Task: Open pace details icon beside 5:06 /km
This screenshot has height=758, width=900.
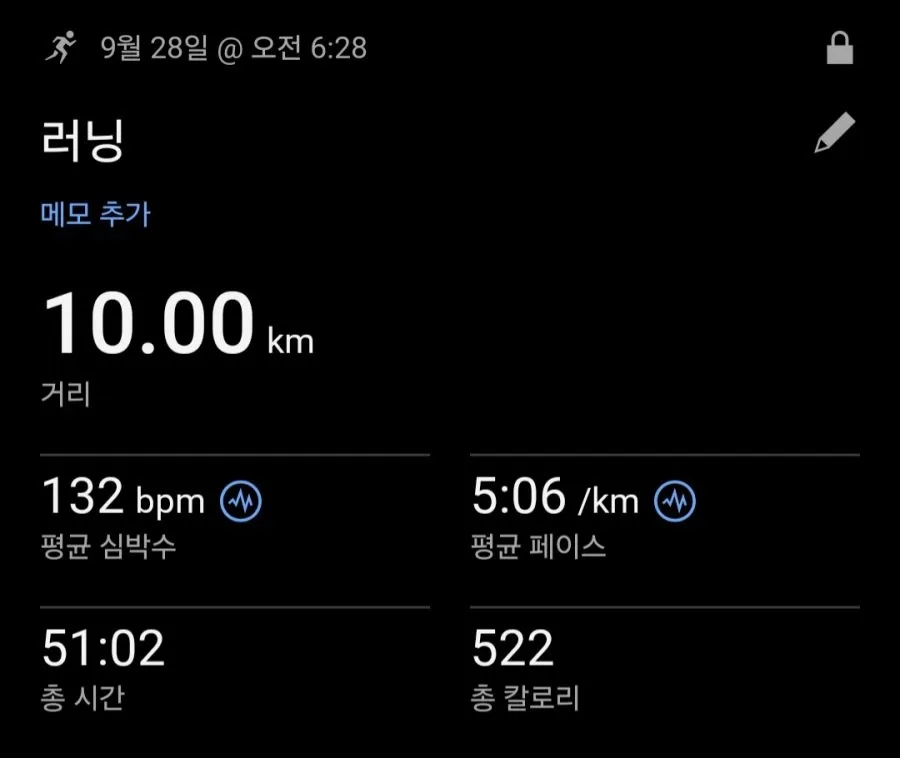Action: coord(674,501)
